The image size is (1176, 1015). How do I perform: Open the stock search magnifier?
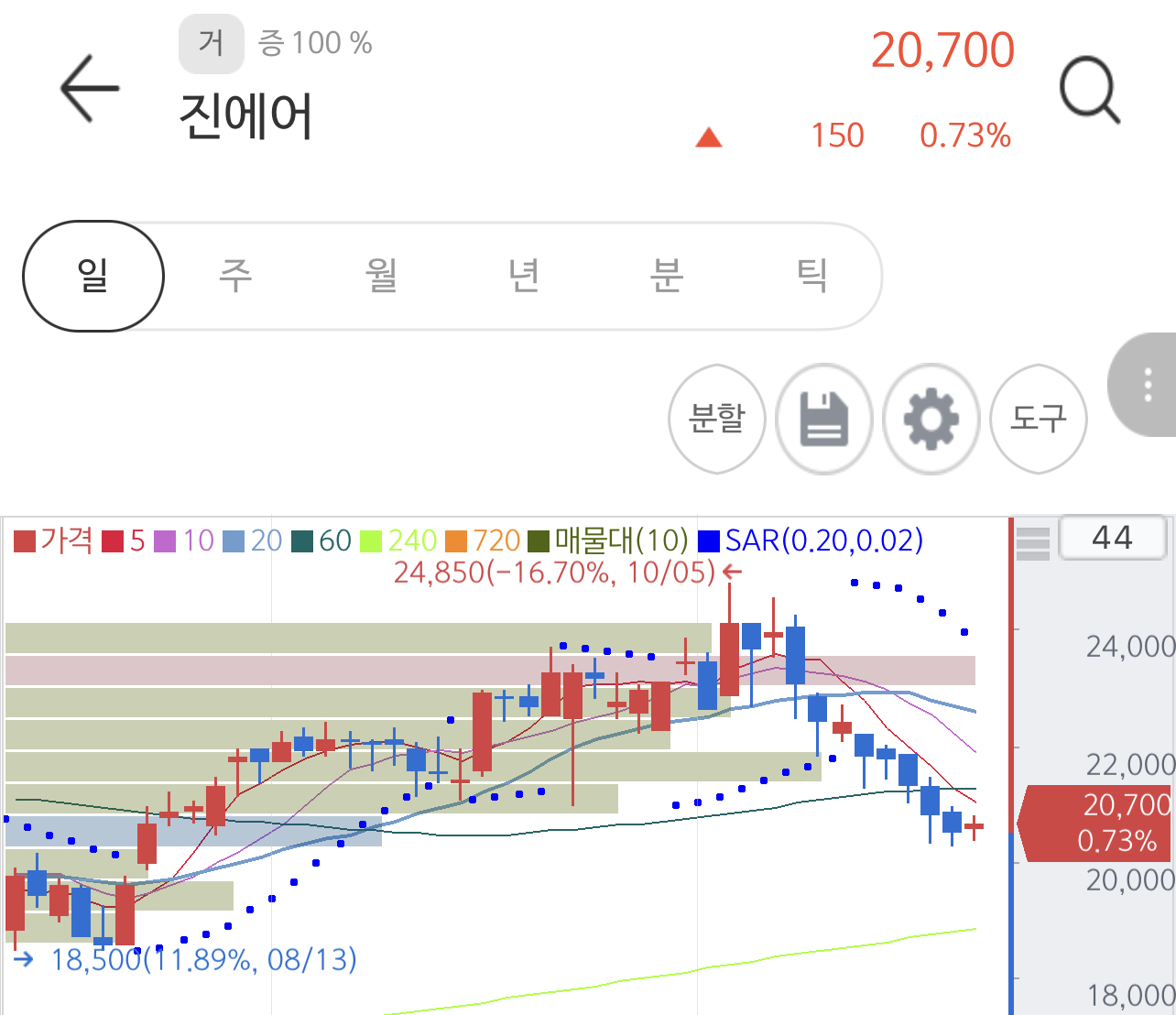pos(1089,91)
